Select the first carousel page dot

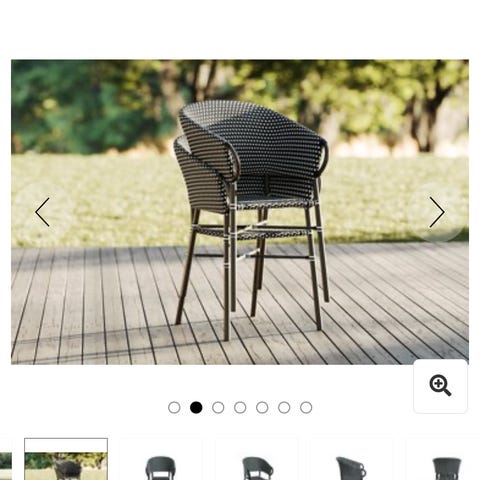(x=174, y=407)
